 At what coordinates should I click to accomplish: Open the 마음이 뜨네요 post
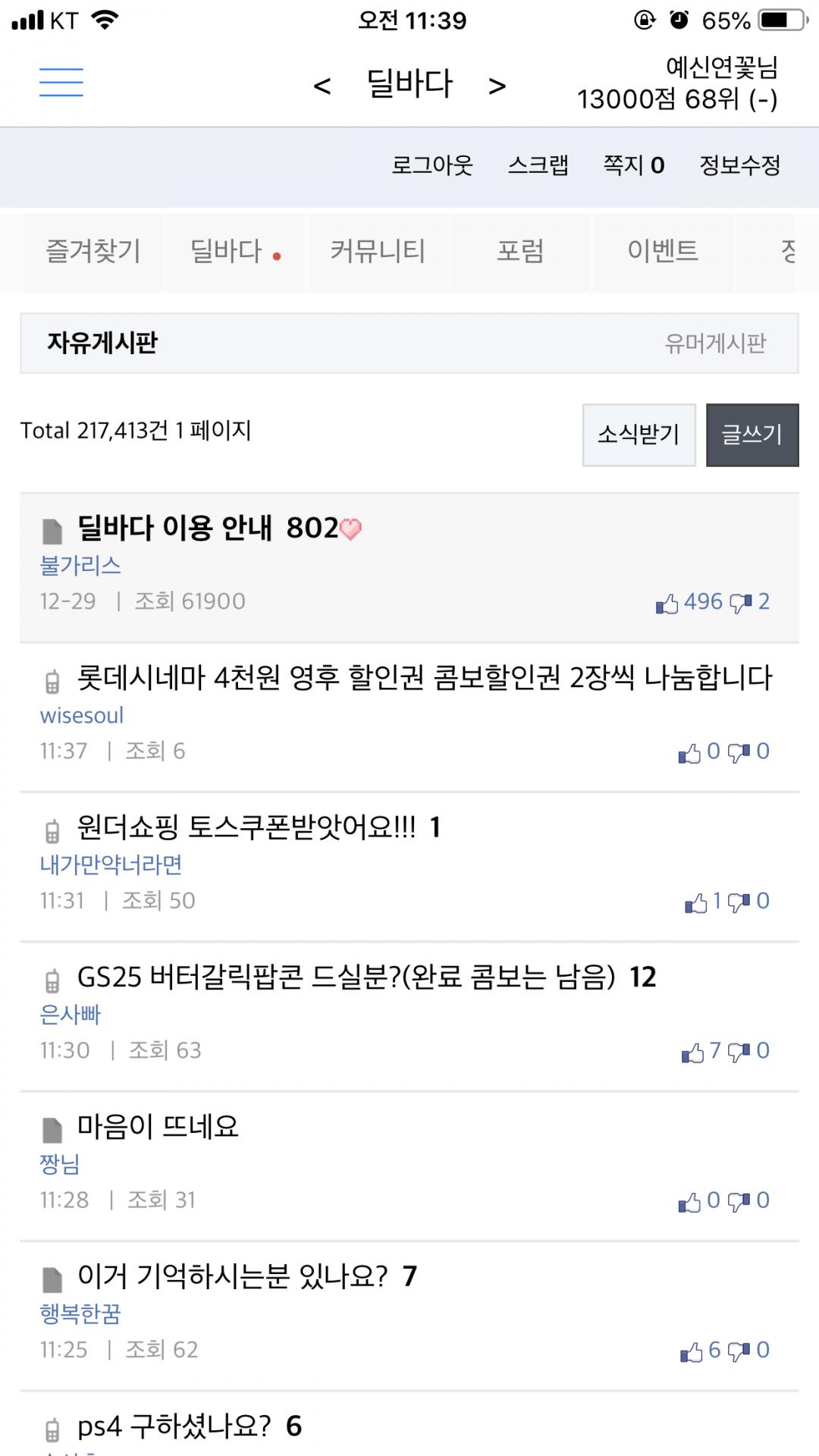tap(158, 1126)
